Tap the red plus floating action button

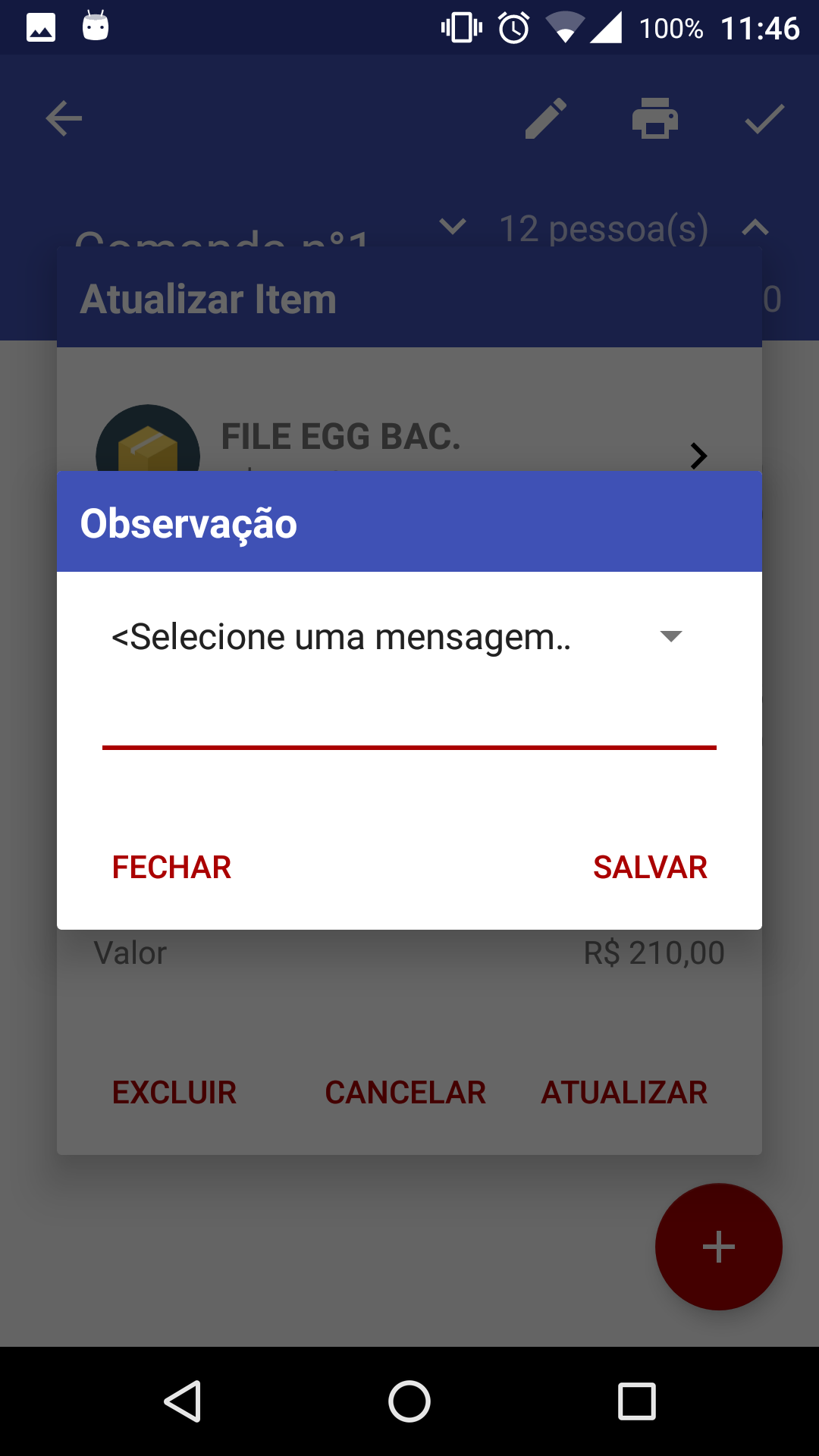pyautogui.click(x=718, y=1247)
